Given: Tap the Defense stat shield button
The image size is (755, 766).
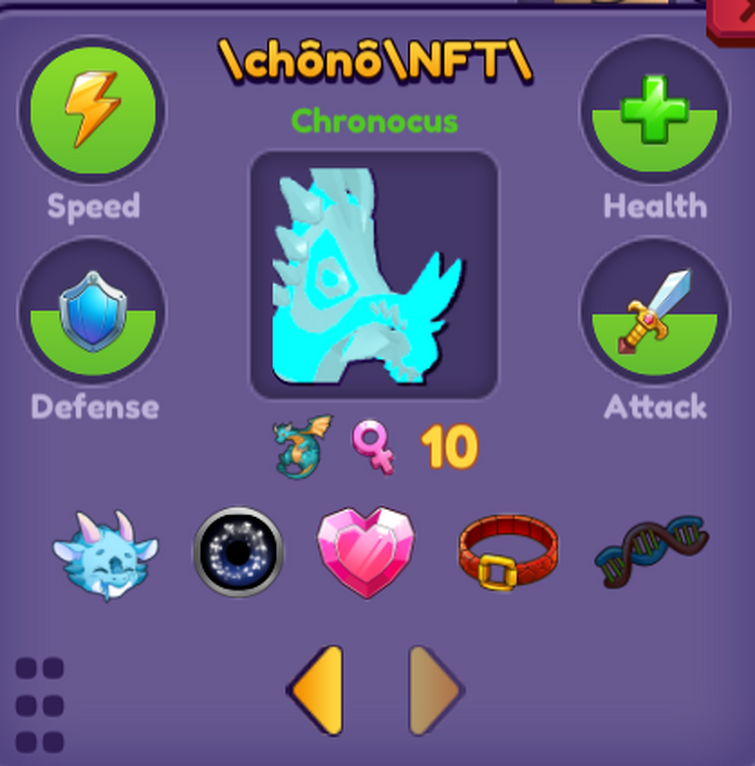Looking at the screenshot, I should point(93,310).
